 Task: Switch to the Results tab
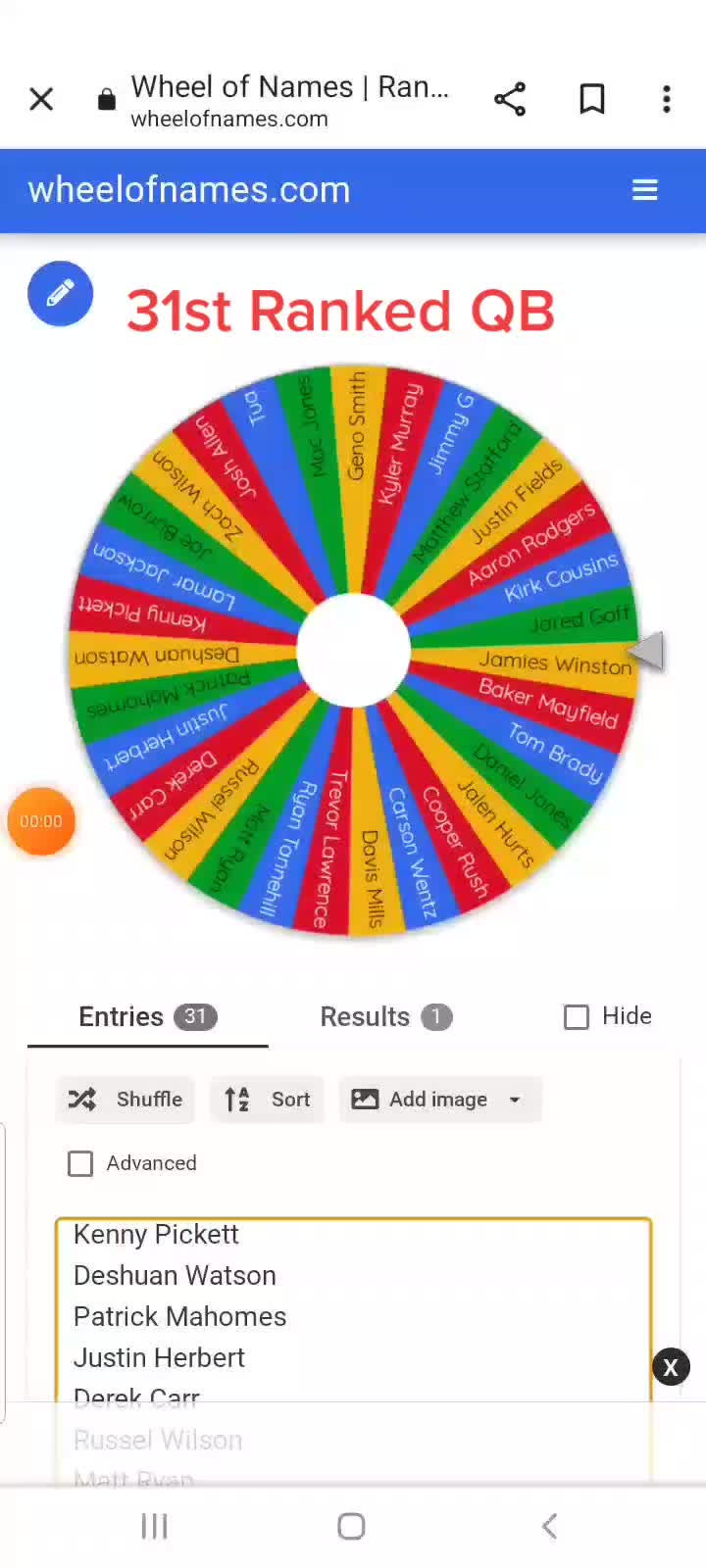coord(385,1017)
